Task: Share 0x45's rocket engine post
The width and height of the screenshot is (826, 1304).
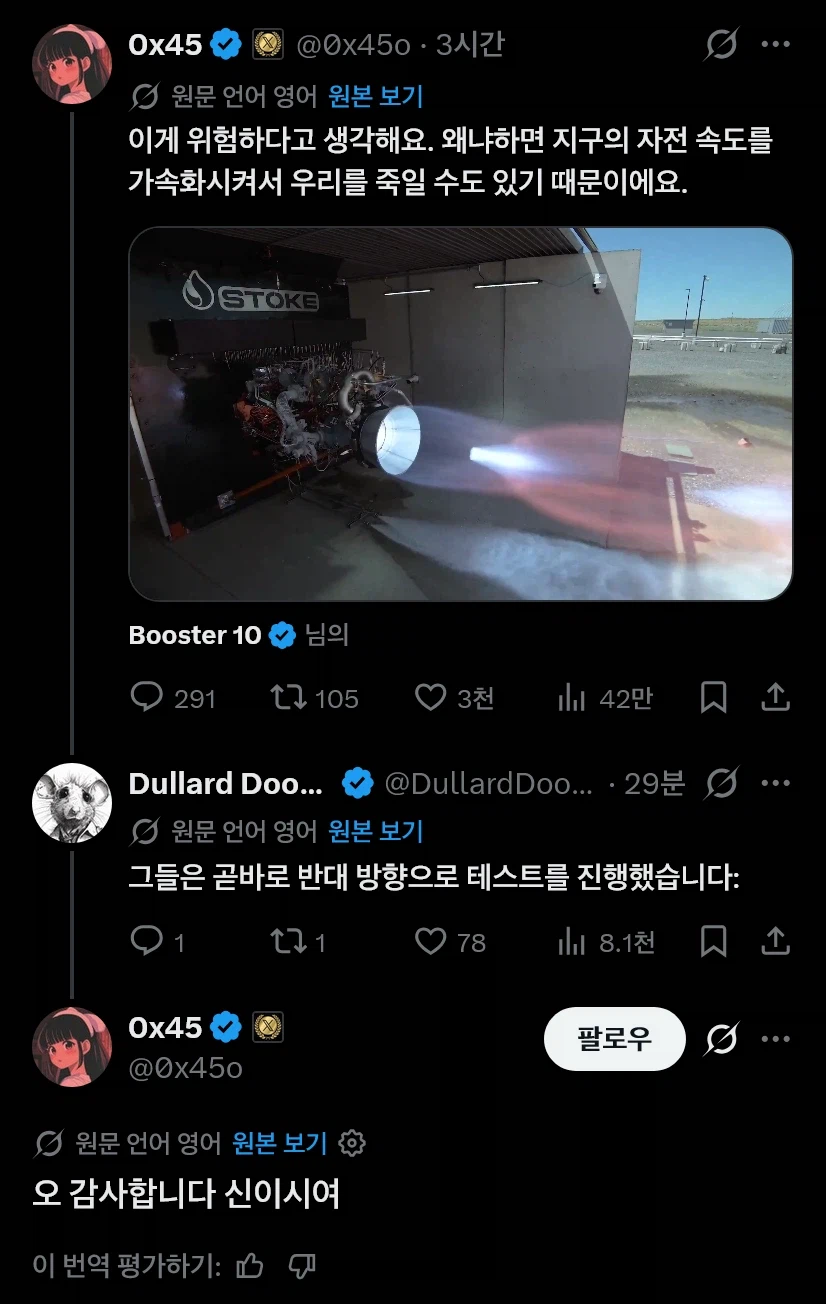Action: coord(776,697)
